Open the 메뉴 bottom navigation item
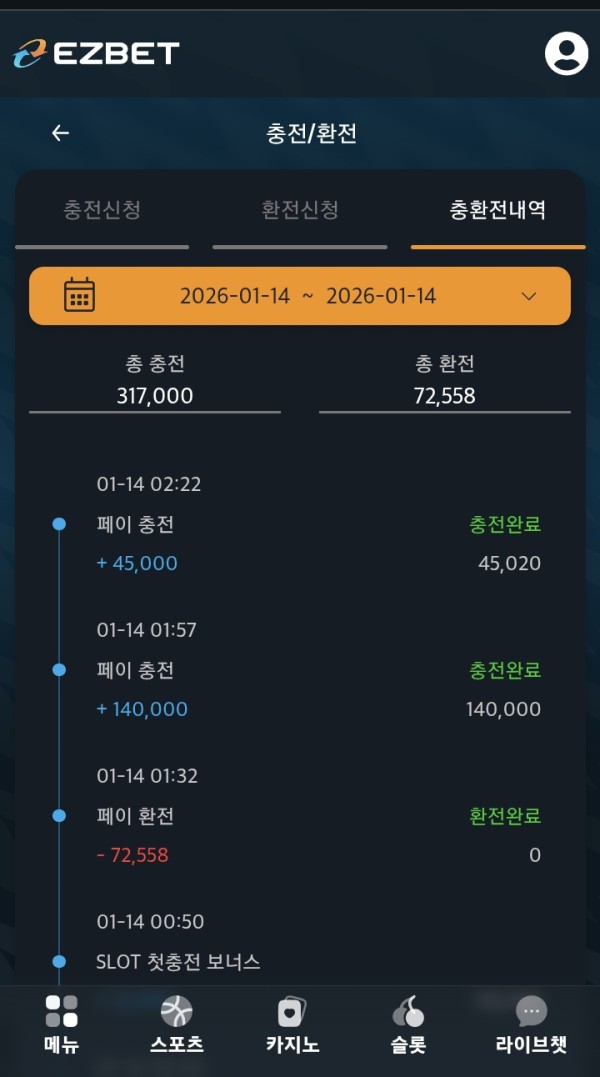600x1077 pixels. pyautogui.click(x=61, y=1025)
